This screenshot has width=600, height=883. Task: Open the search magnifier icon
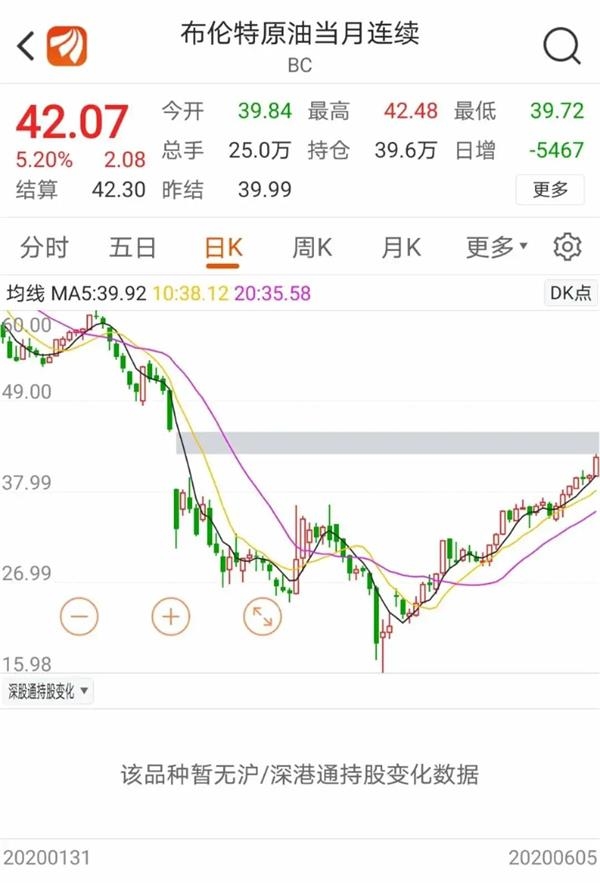[x=561, y=46]
